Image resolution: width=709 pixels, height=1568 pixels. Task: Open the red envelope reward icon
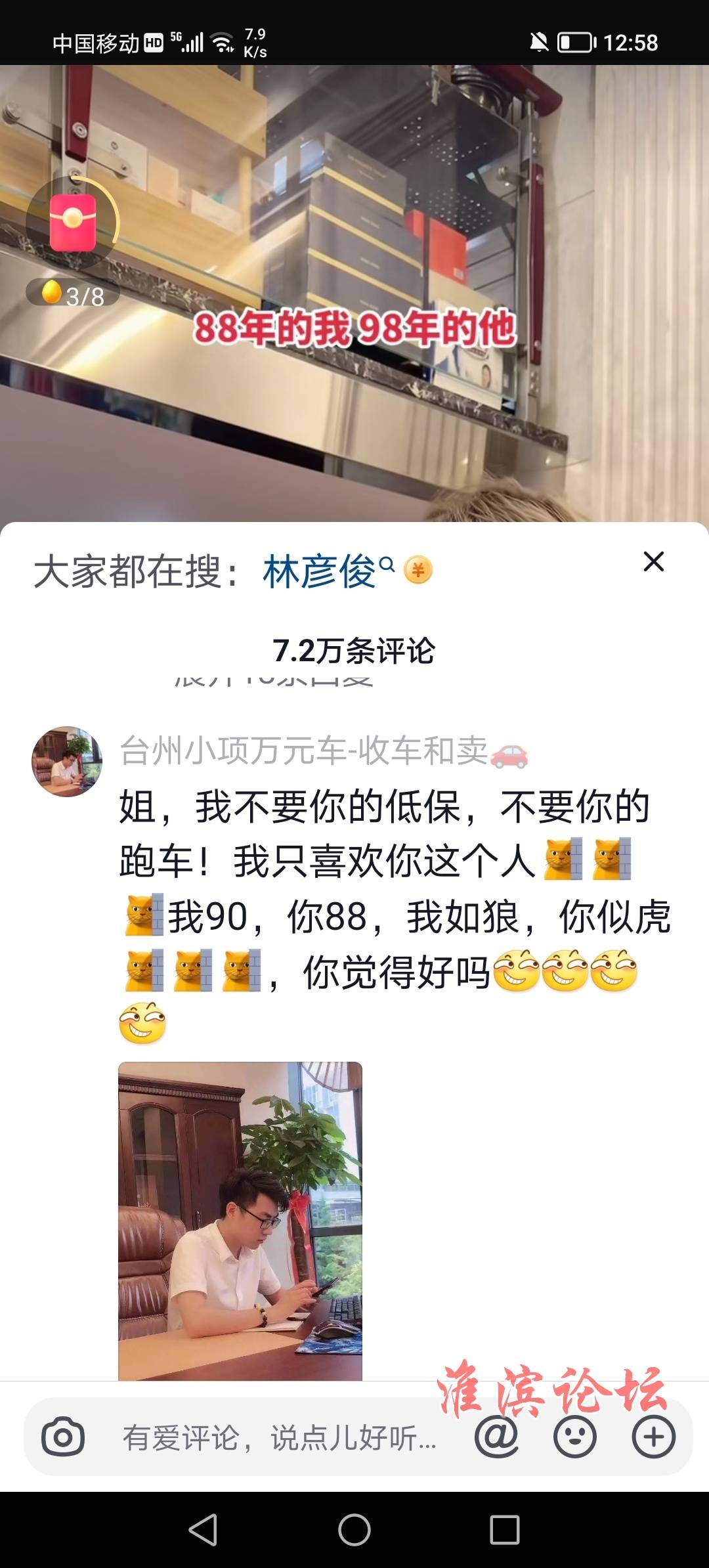(x=73, y=223)
